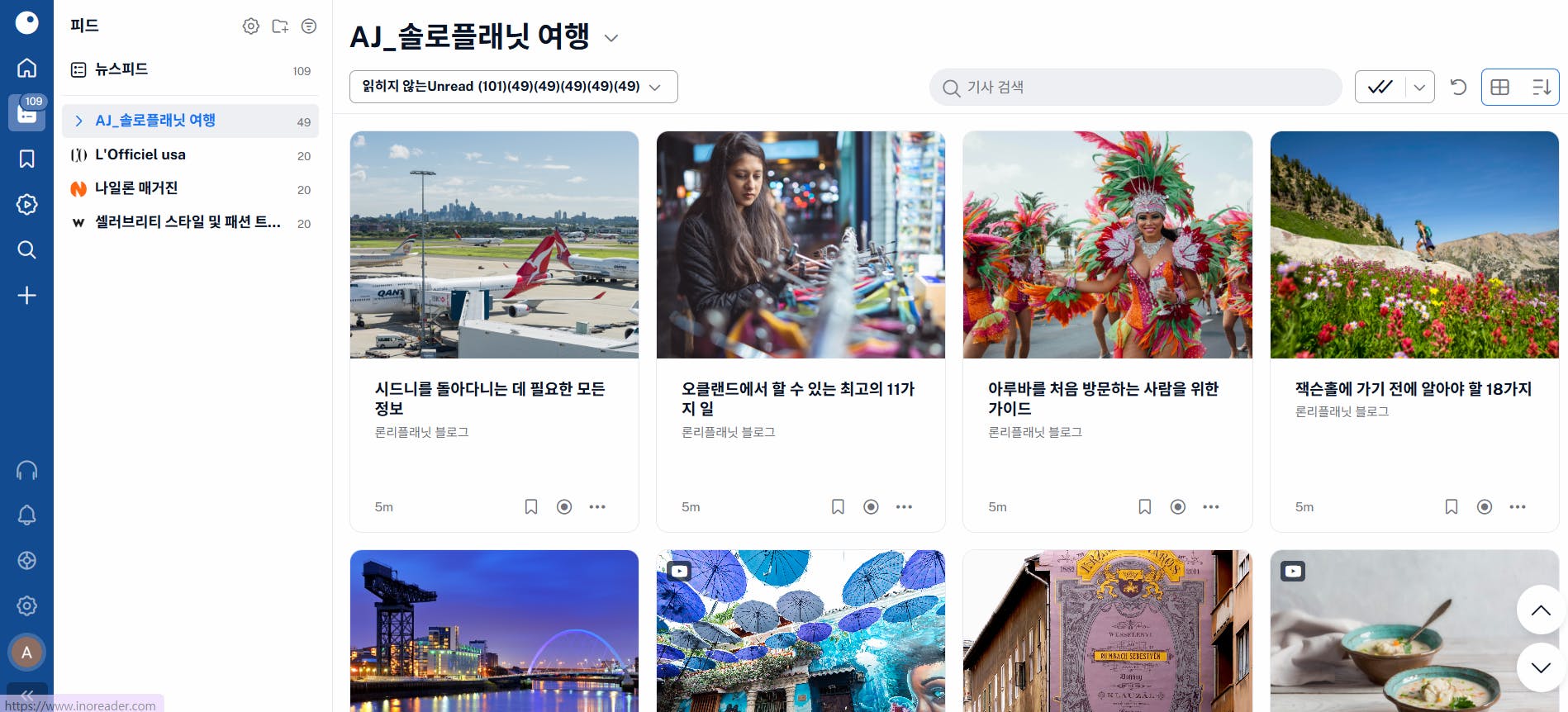Open the 나일론 매거진 feed

[136, 188]
